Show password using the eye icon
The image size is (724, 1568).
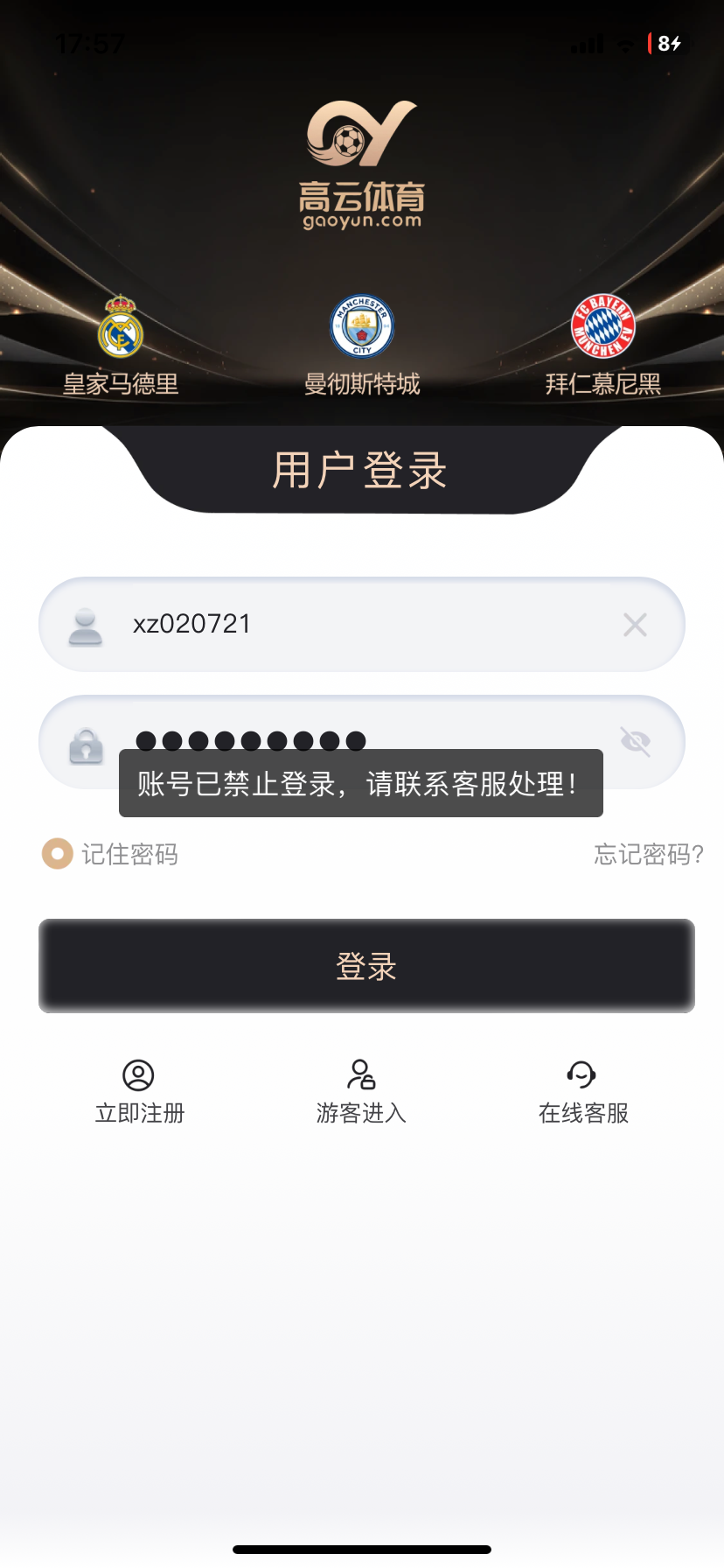pyautogui.click(x=635, y=742)
